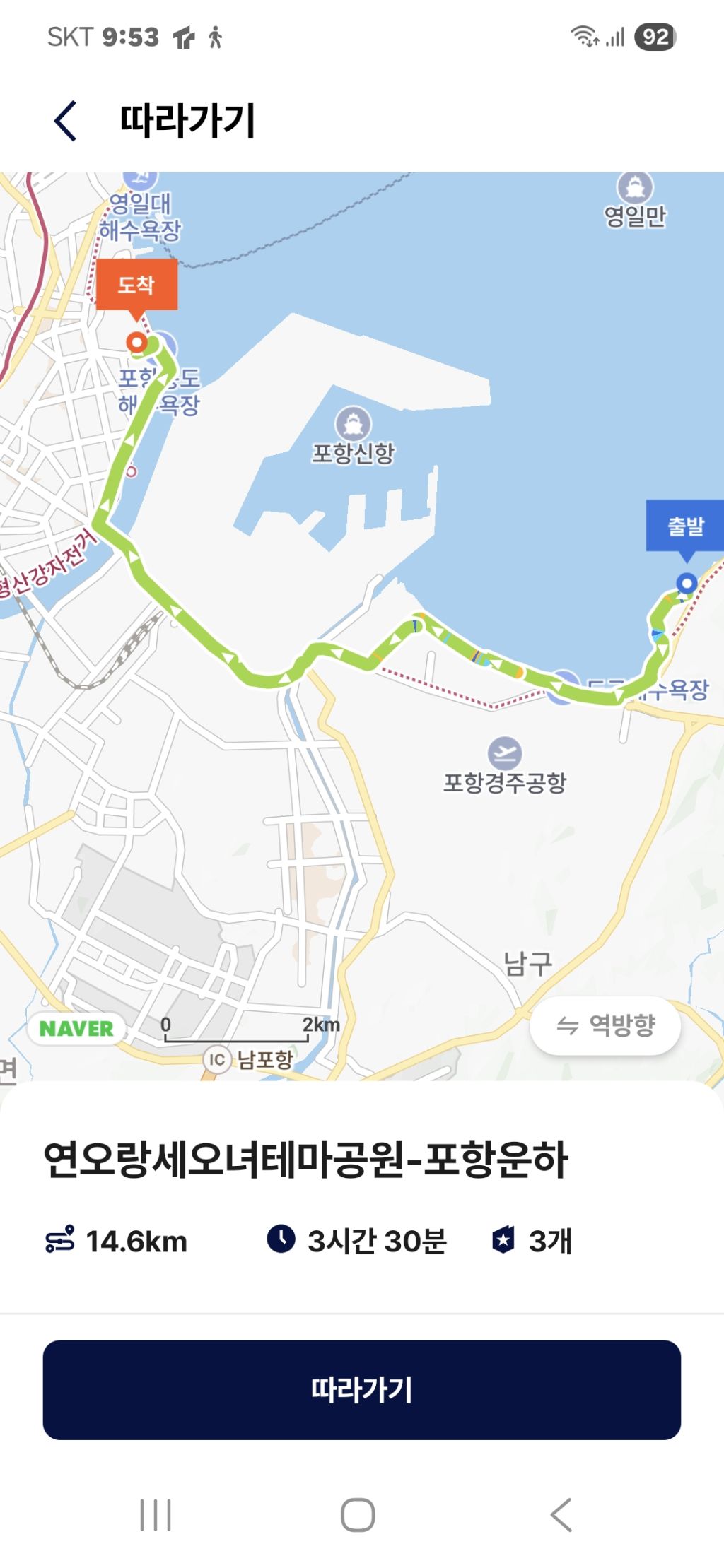
Task: Go to the home screen
Action: (x=358, y=1515)
